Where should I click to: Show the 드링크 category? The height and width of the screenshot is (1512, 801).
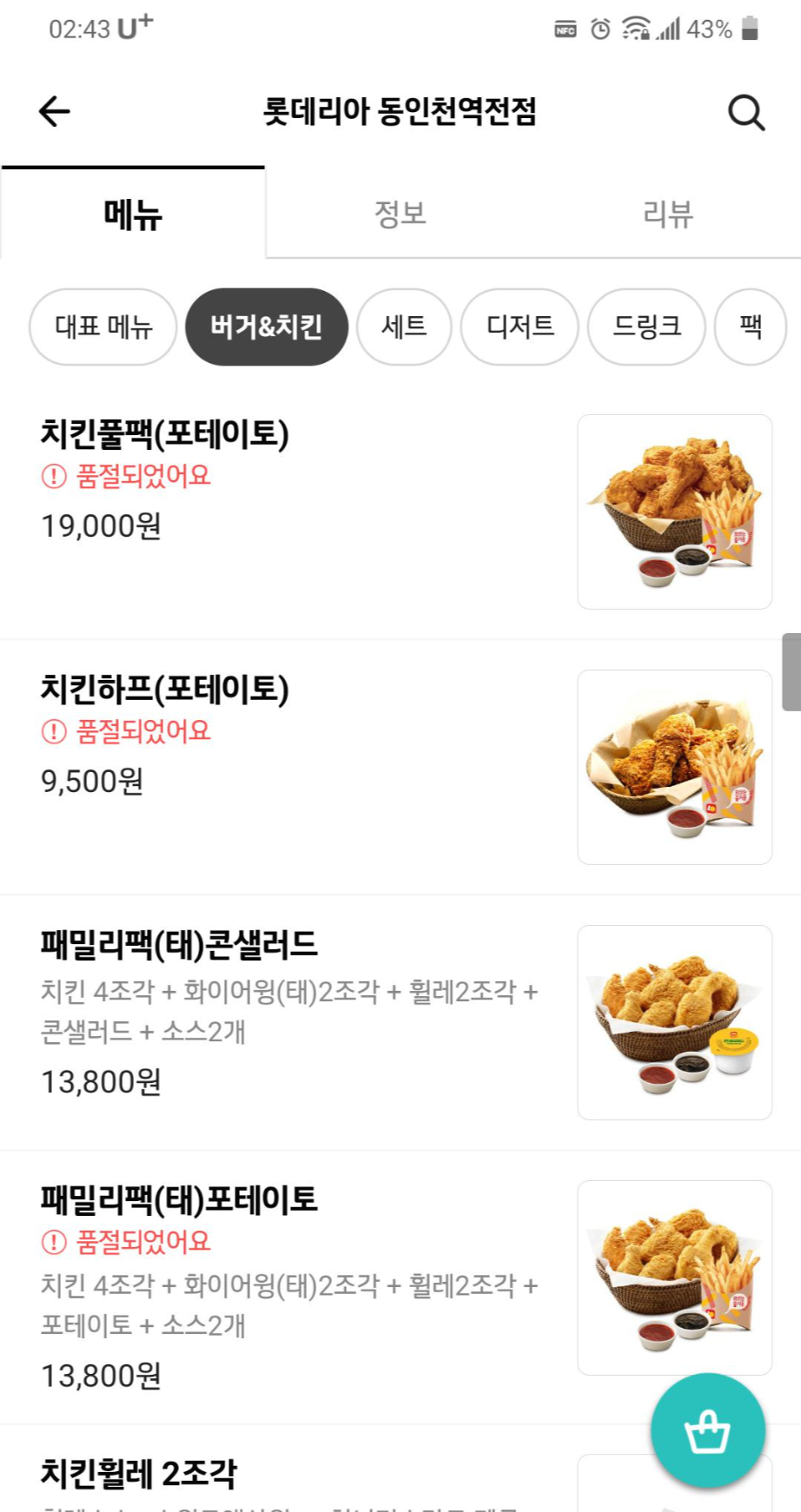(646, 327)
